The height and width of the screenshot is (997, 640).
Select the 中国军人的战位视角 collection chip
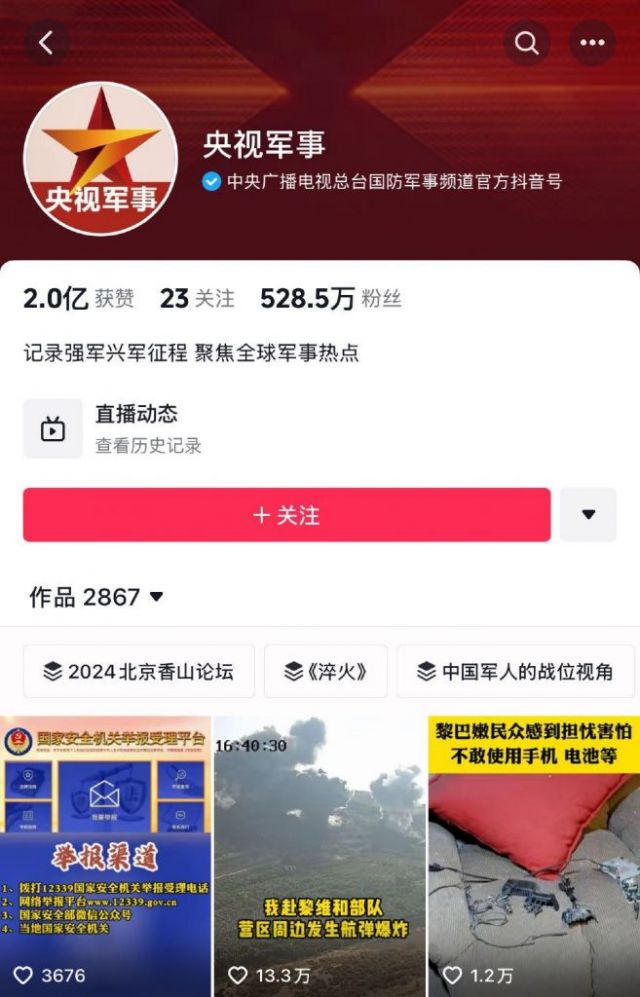[x=515, y=671]
